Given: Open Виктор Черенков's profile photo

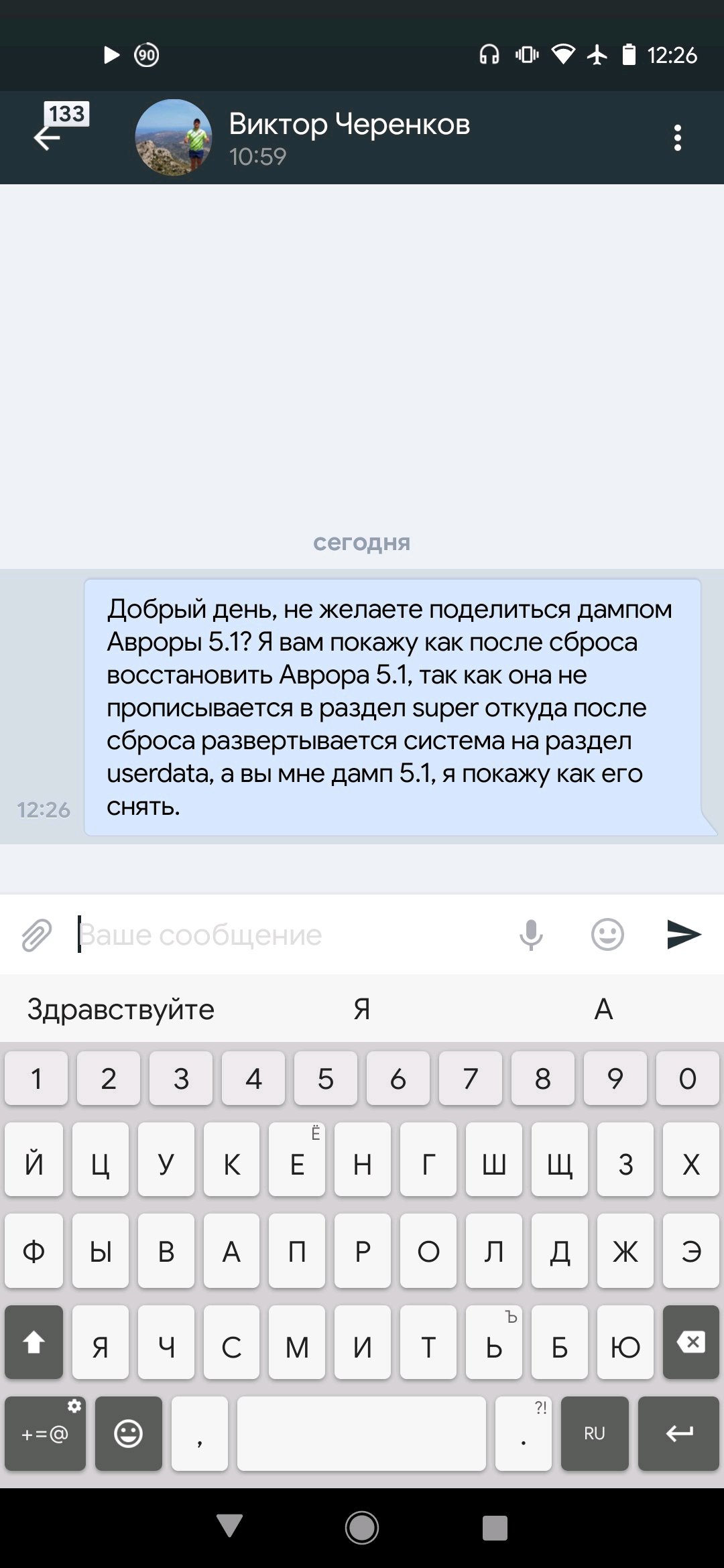Looking at the screenshot, I should pos(174,137).
